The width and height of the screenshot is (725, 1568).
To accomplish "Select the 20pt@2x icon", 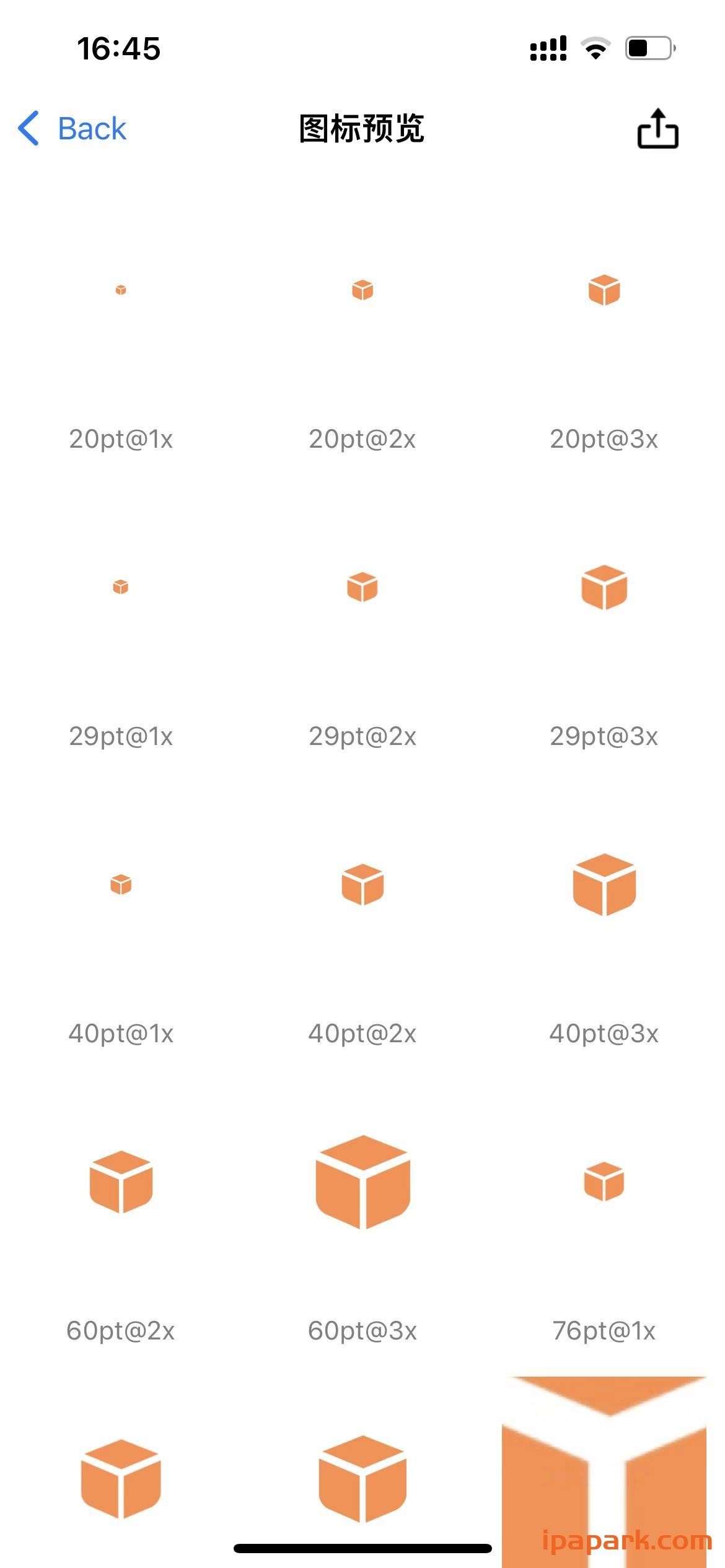I will click(362, 290).
